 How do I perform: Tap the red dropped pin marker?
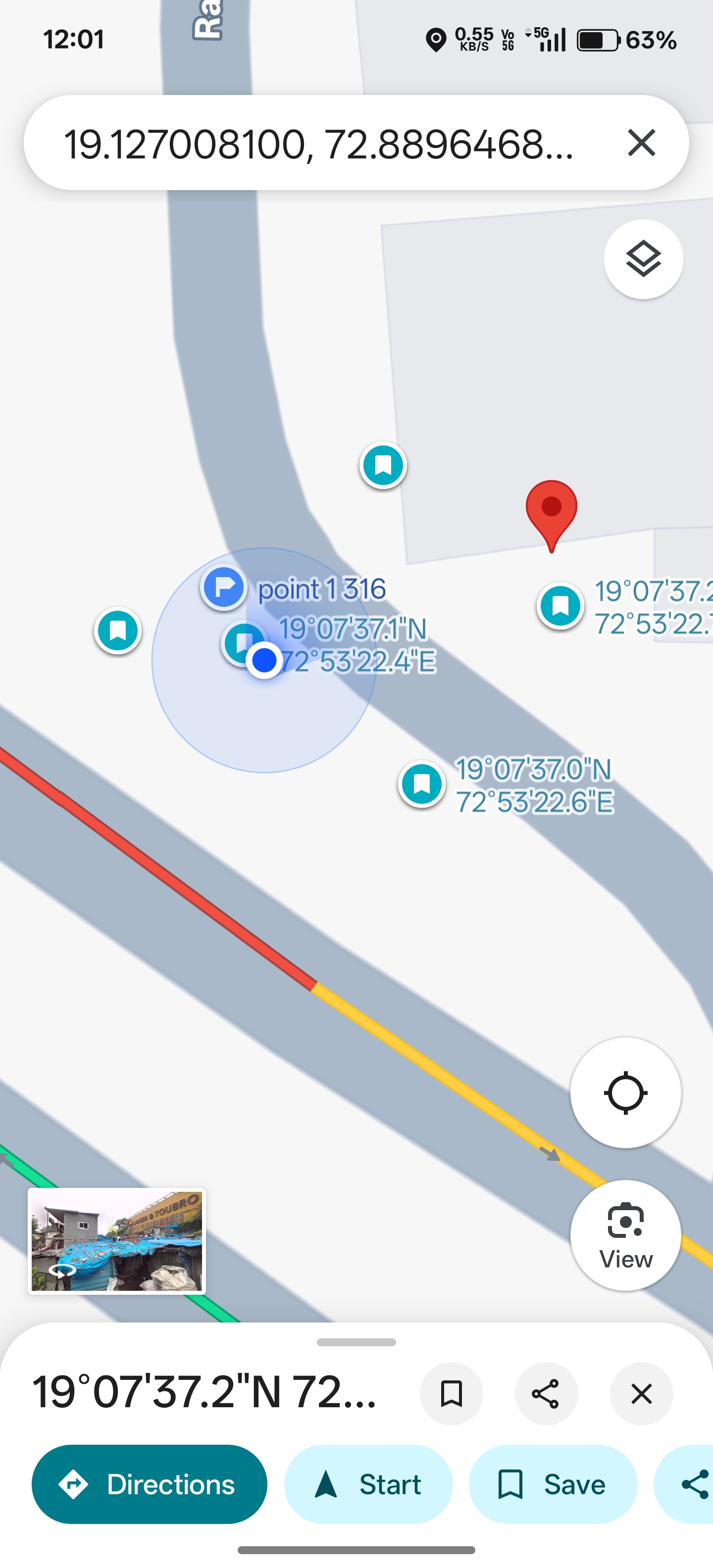551,511
